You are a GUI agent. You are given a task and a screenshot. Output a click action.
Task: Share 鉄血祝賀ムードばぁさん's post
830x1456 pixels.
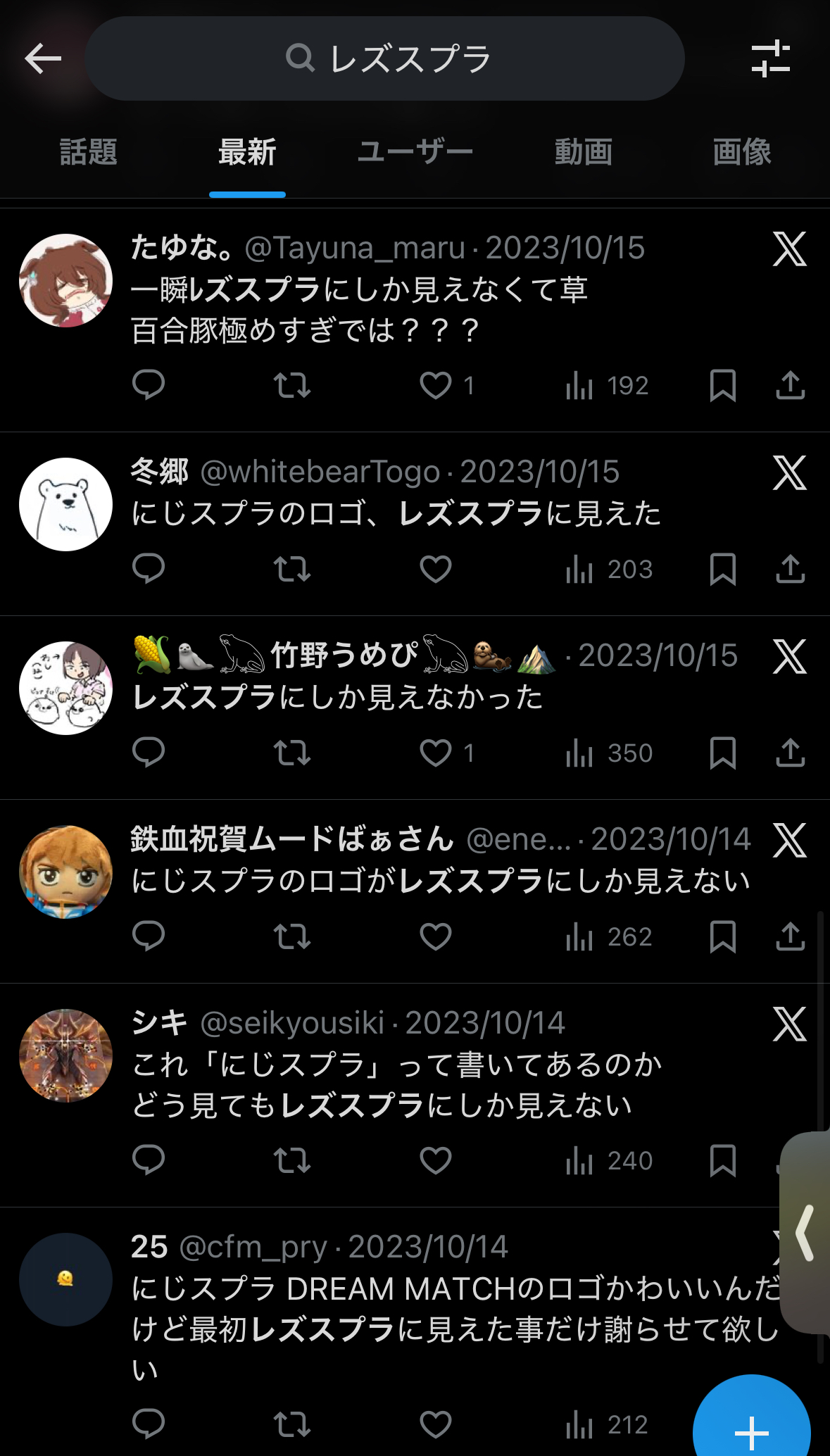coord(790,936)
